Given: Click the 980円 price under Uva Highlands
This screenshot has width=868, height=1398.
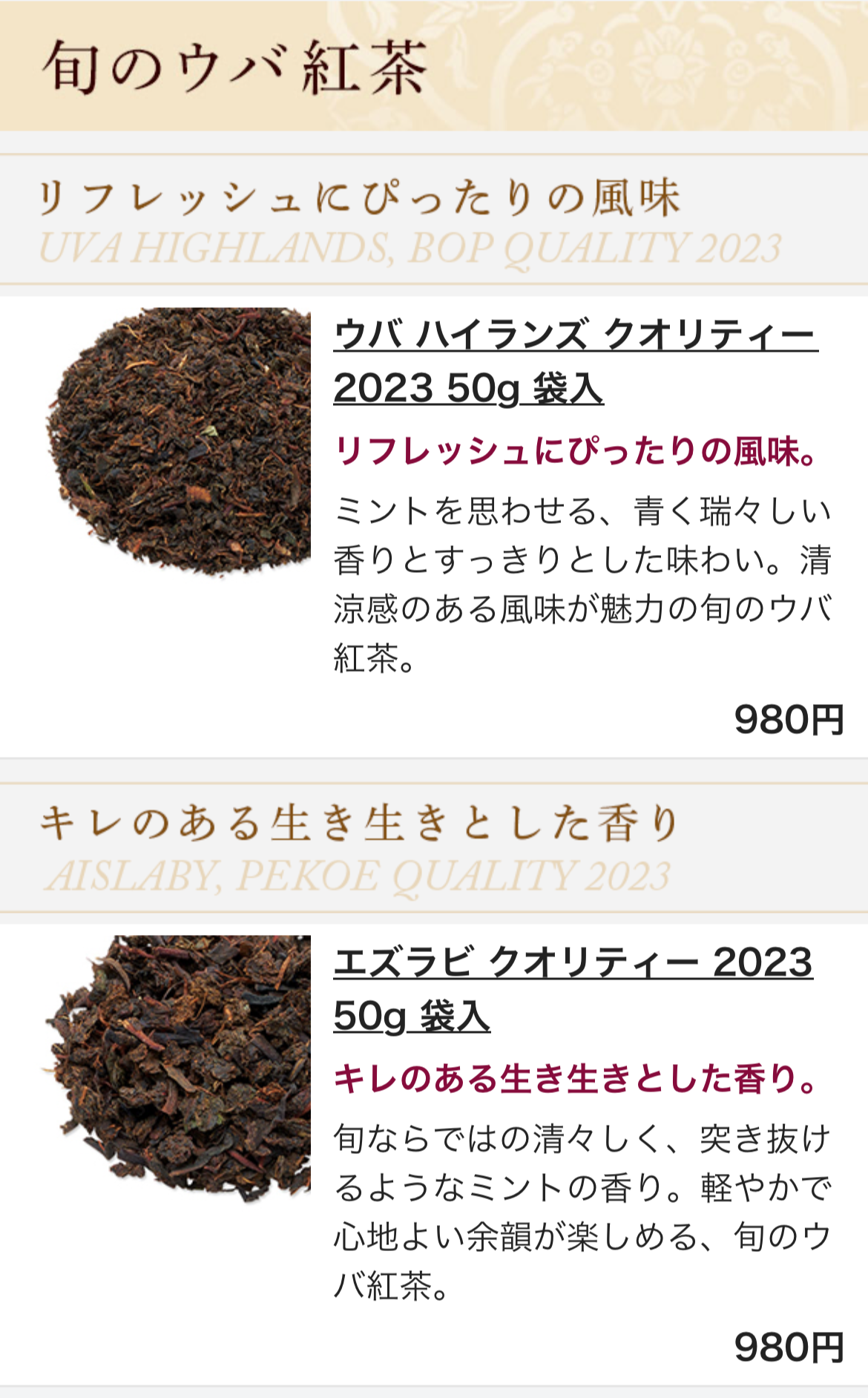Looking at the screenshot, I should (790, 718).
